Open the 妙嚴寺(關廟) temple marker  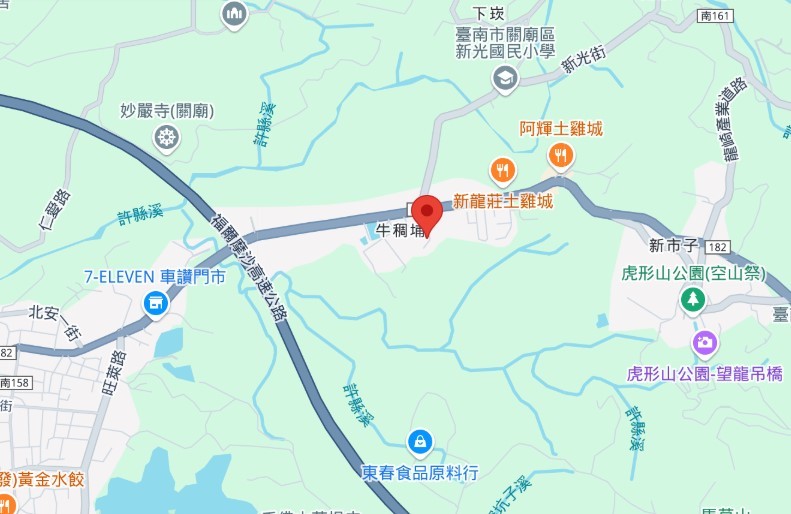tap(167, 138)
